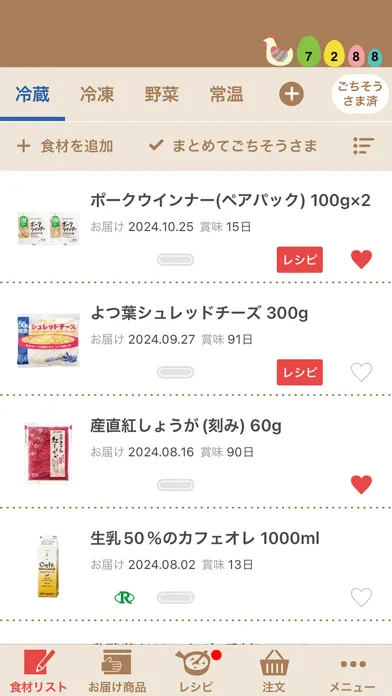Viewport: 392px width, 696px height.
Task: Tap 食材を追加 to add an ingredient
Action: coord(65,146)
